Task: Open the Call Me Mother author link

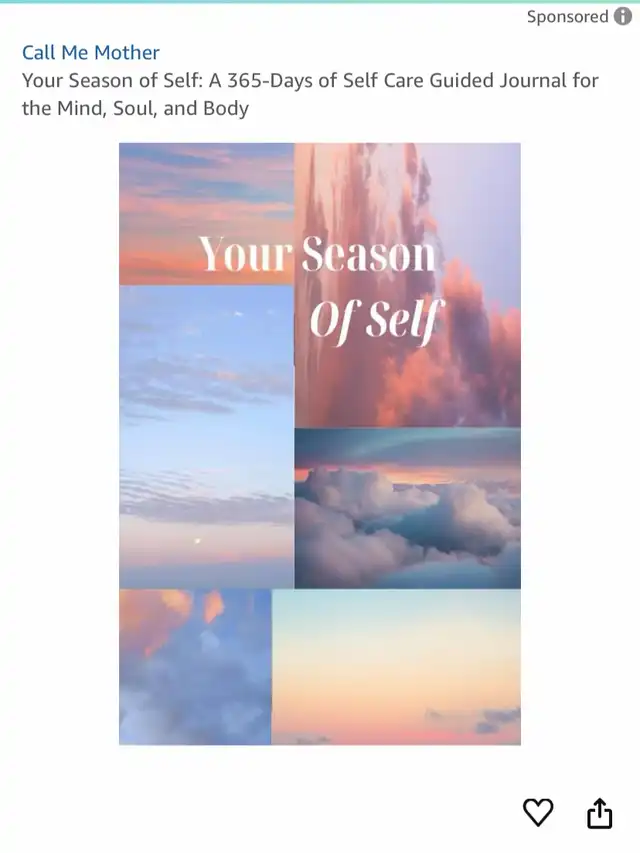Action: [90, 53]
